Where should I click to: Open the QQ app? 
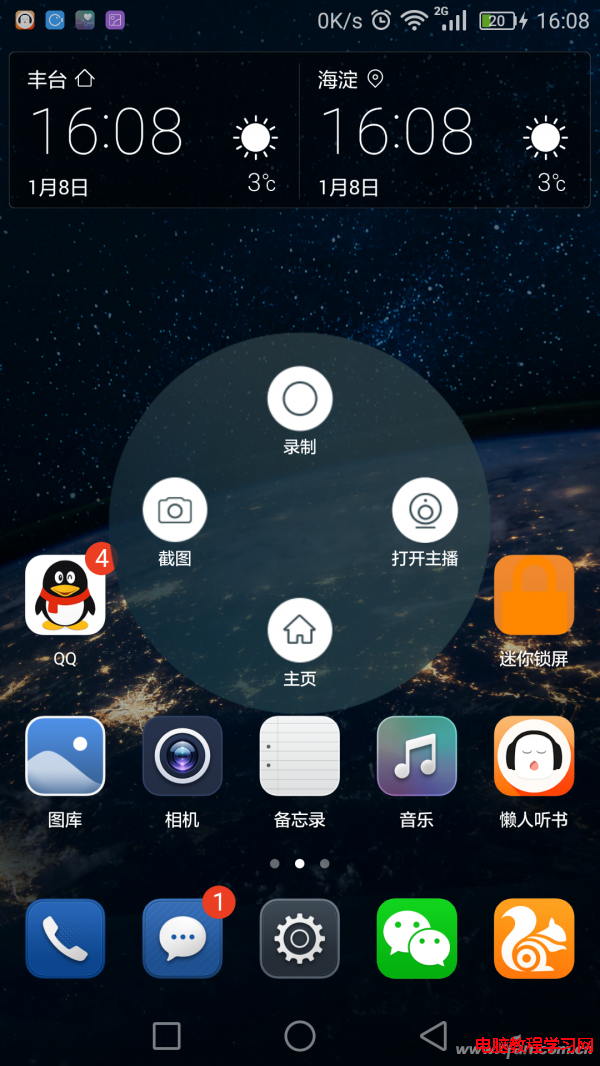pos(65,596)
